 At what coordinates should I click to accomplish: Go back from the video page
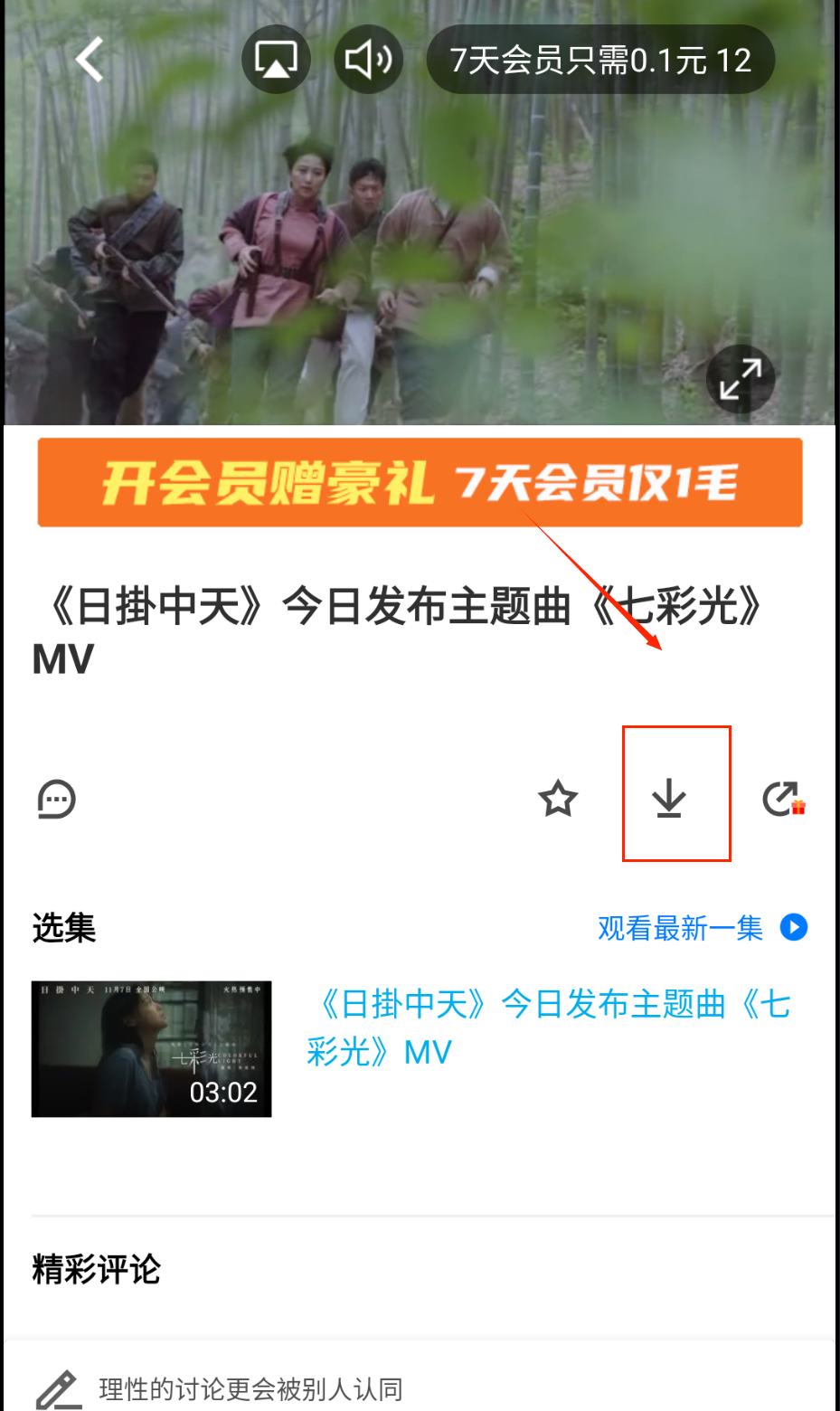90,60
